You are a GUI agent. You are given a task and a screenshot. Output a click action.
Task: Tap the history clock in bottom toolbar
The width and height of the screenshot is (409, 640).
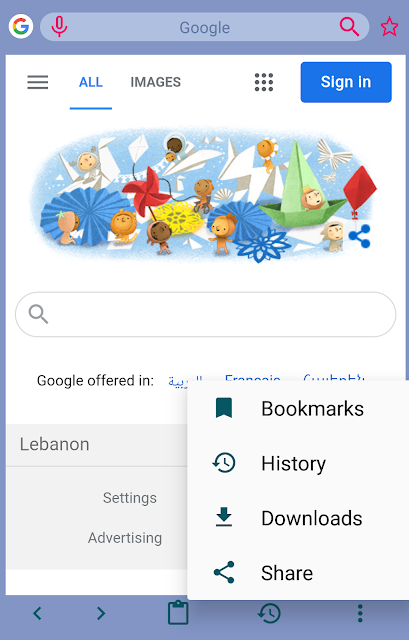pyautogui.click(x=269, y=613)
